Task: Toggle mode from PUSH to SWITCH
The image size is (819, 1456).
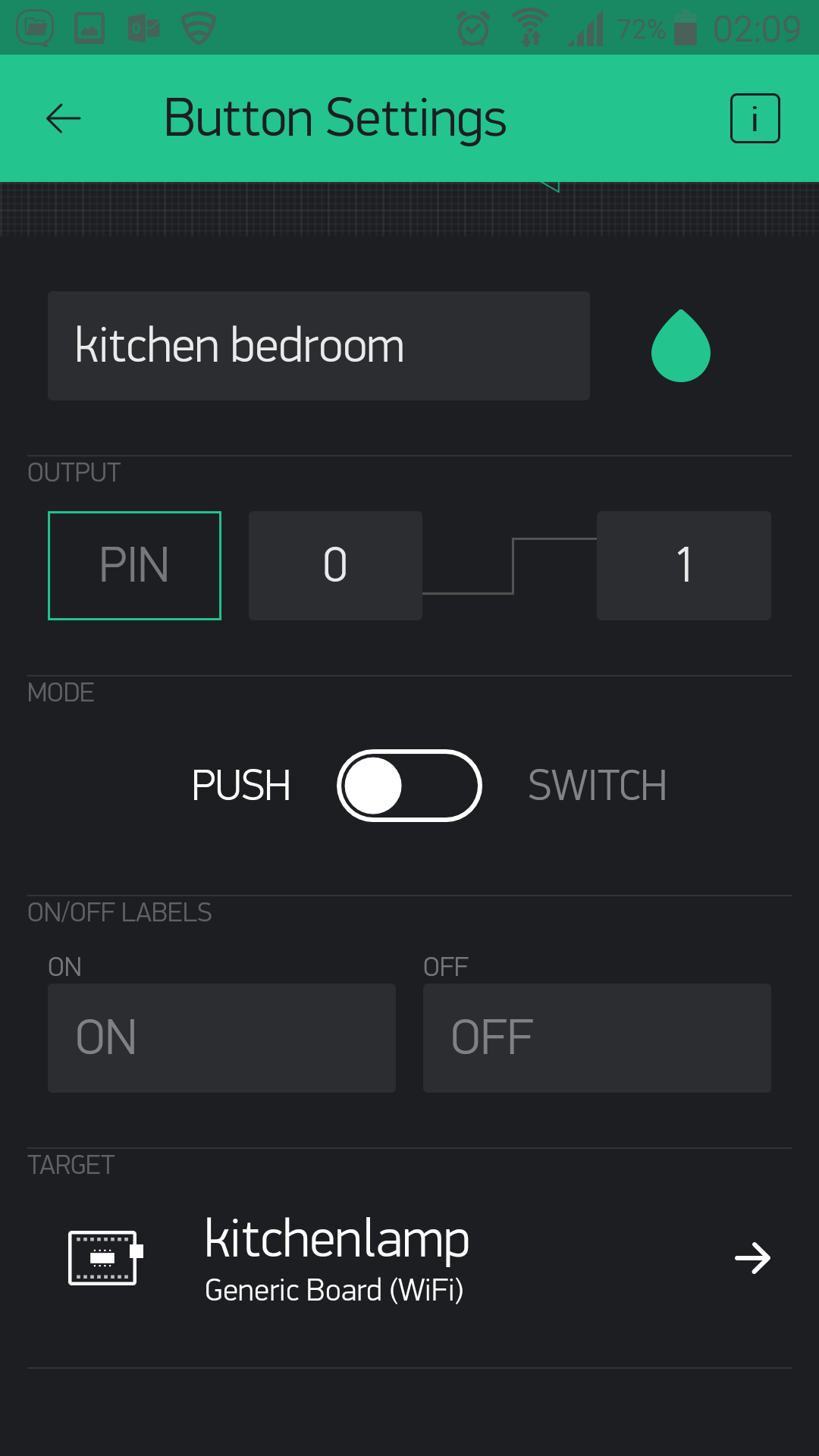Action: click(x=409, y=786)
